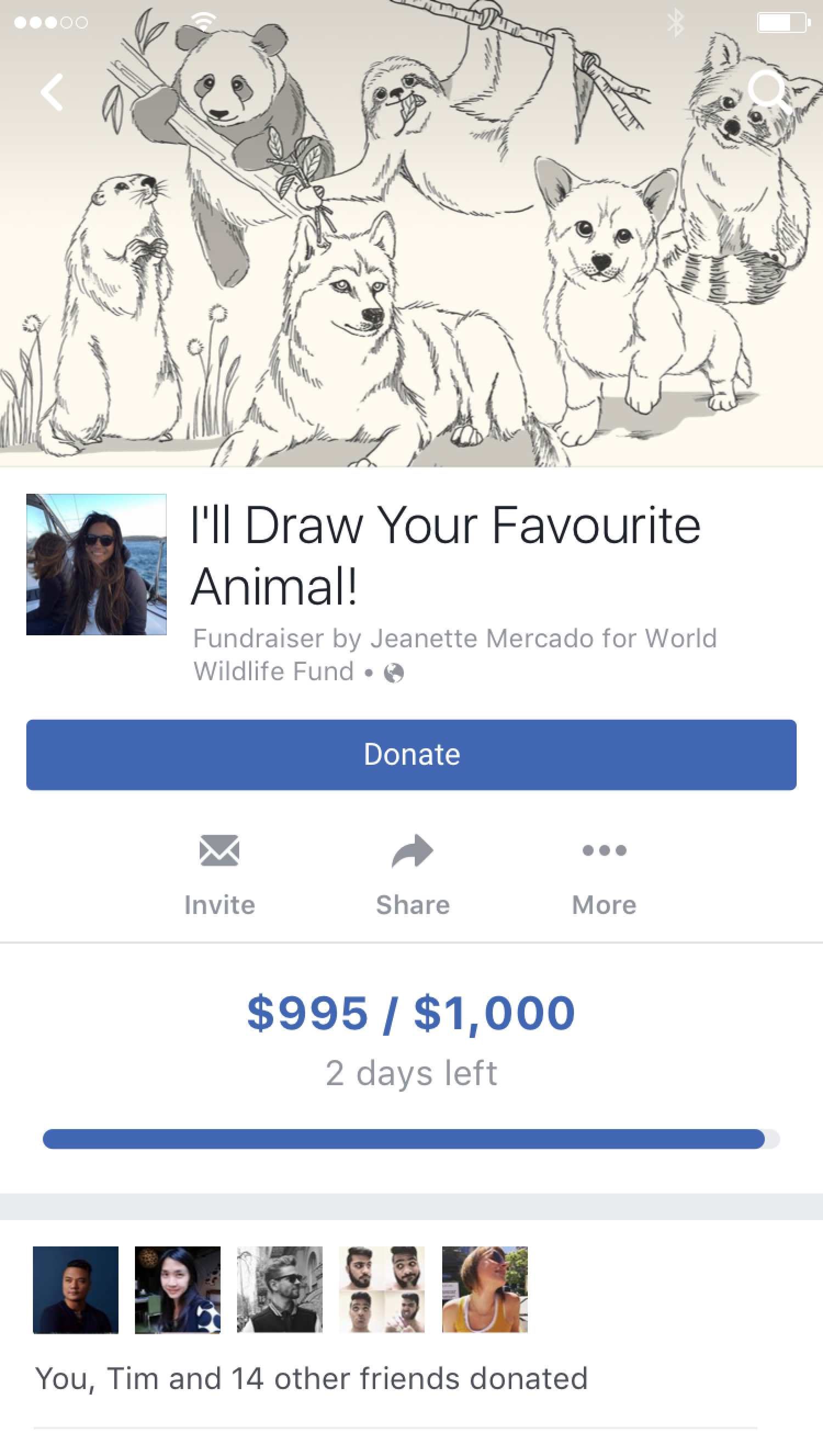Invite friends to this fundraiser
The width and height of the screenshot is (823, 1456).
219,874
